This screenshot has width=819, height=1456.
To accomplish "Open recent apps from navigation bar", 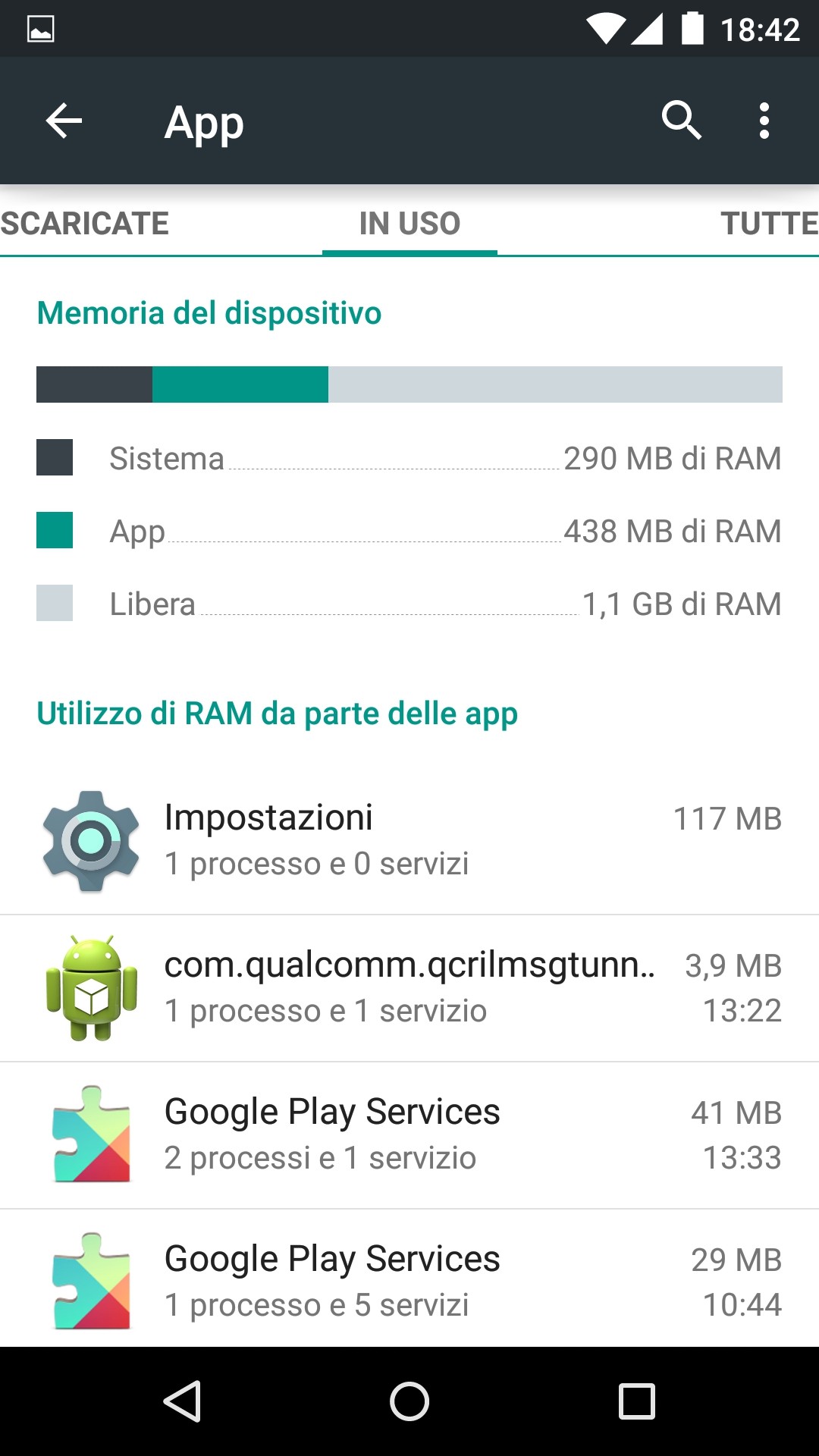I will click(x=637, y=1401).
